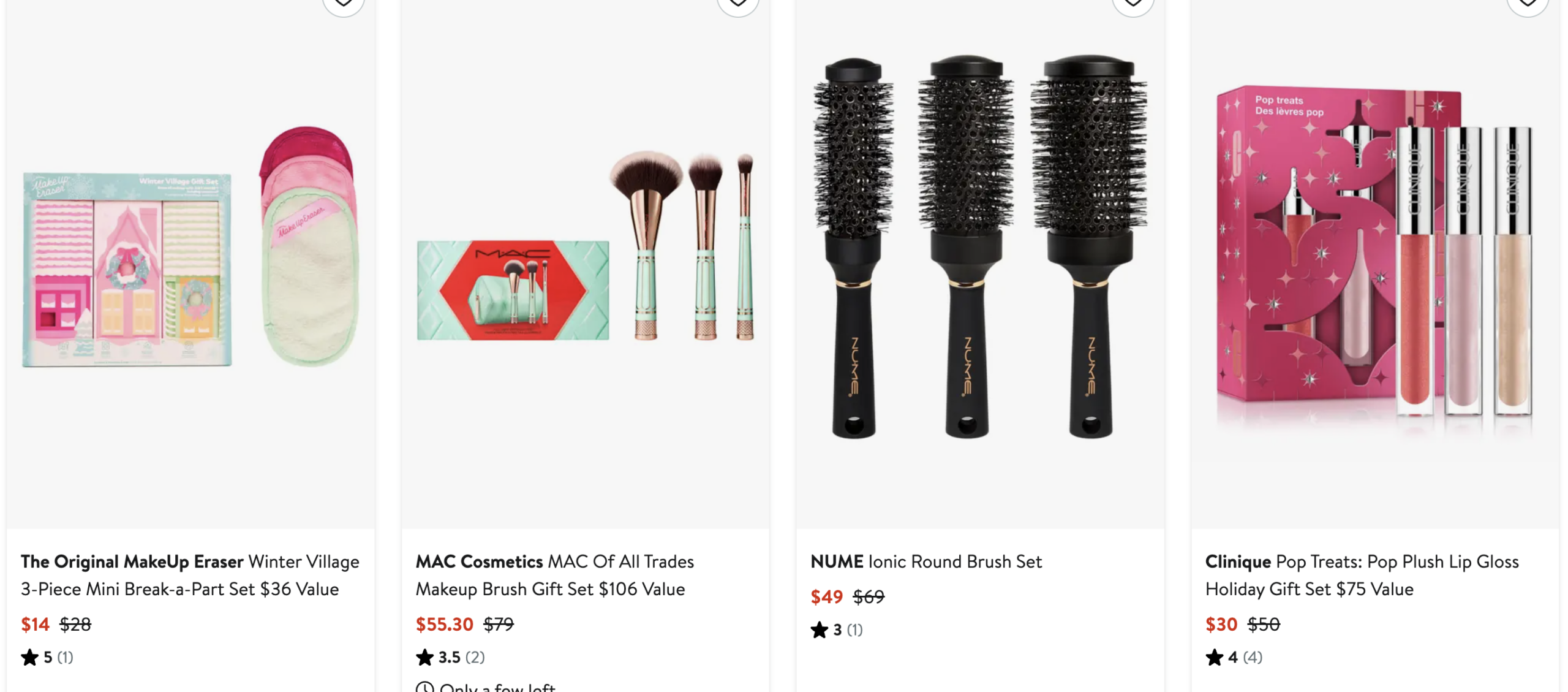
Task: Add the MAC brush set to wishlist
Action: (x=738, y=4)
